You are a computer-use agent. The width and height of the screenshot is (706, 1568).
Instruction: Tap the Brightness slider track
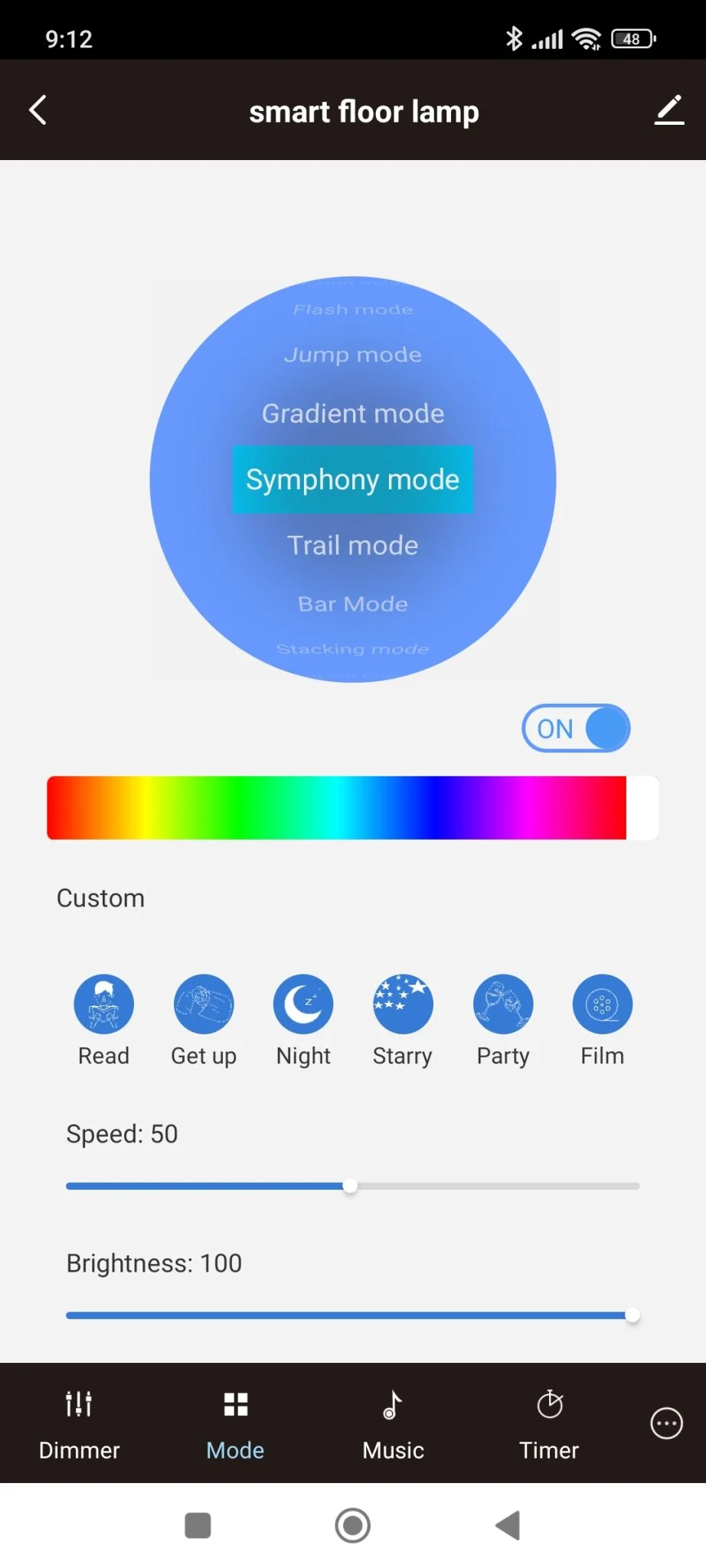point(352,1315)
